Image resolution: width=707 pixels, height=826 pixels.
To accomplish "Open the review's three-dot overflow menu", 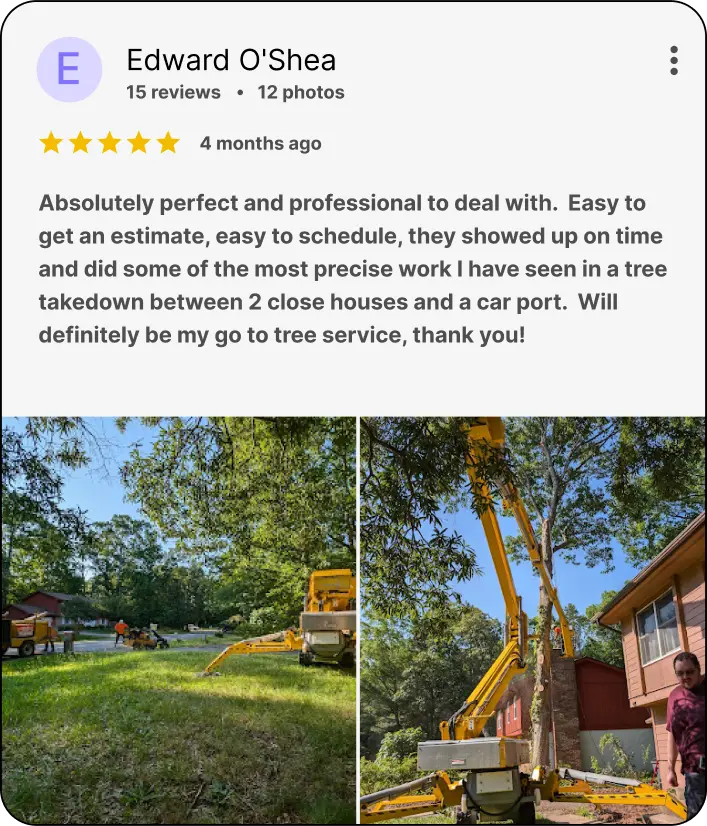I will (674, 61).
